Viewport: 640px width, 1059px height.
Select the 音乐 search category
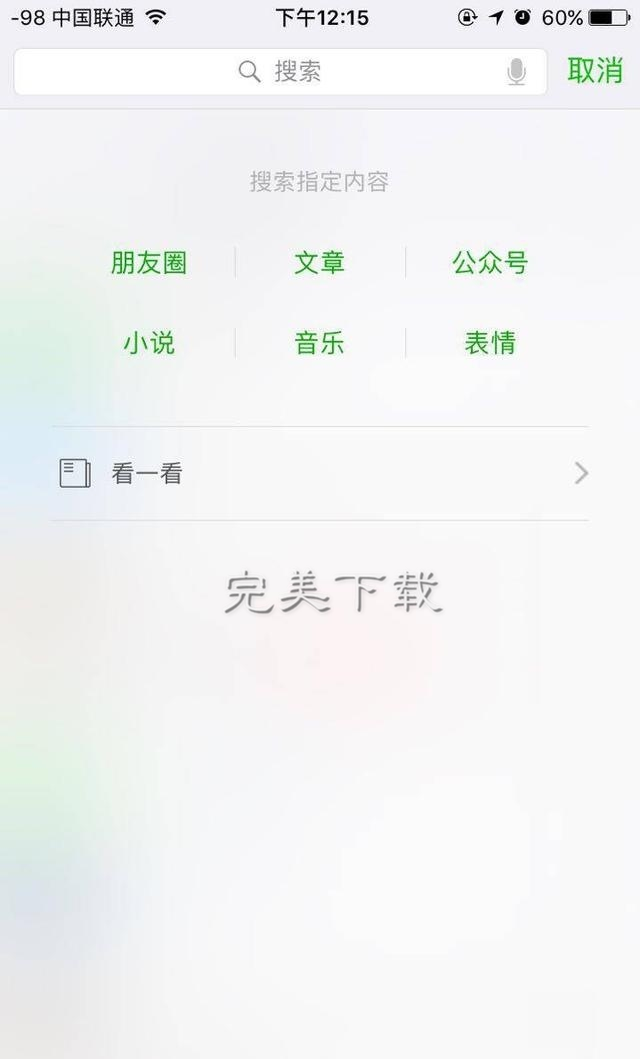tap(320, 343)
